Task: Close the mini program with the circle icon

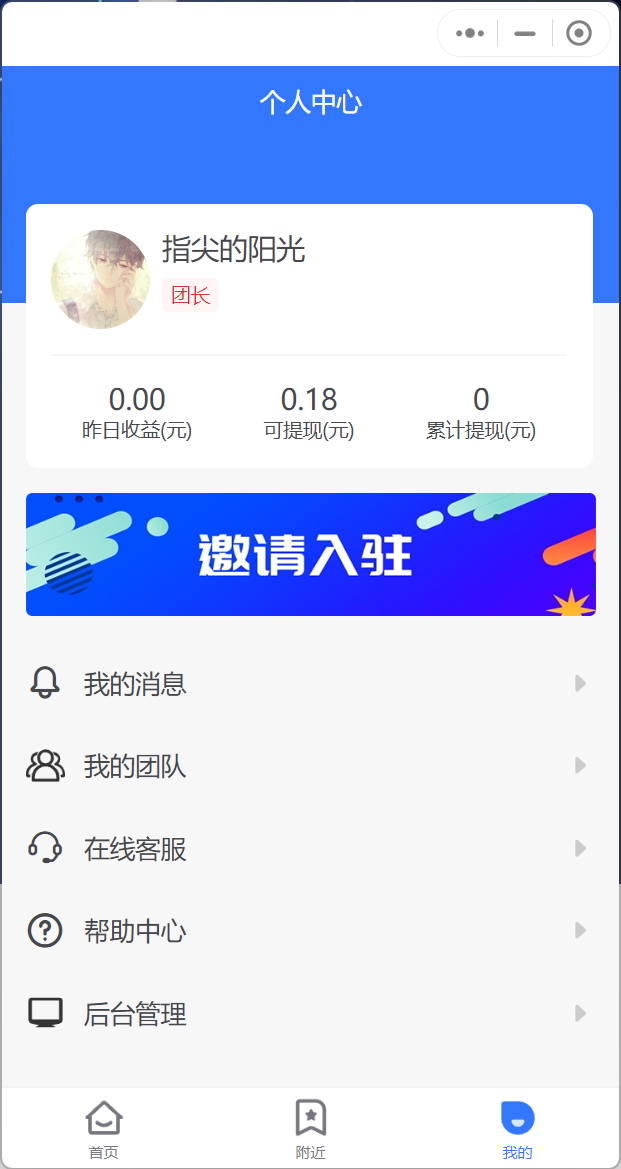Action: click(x=578, y=33)
